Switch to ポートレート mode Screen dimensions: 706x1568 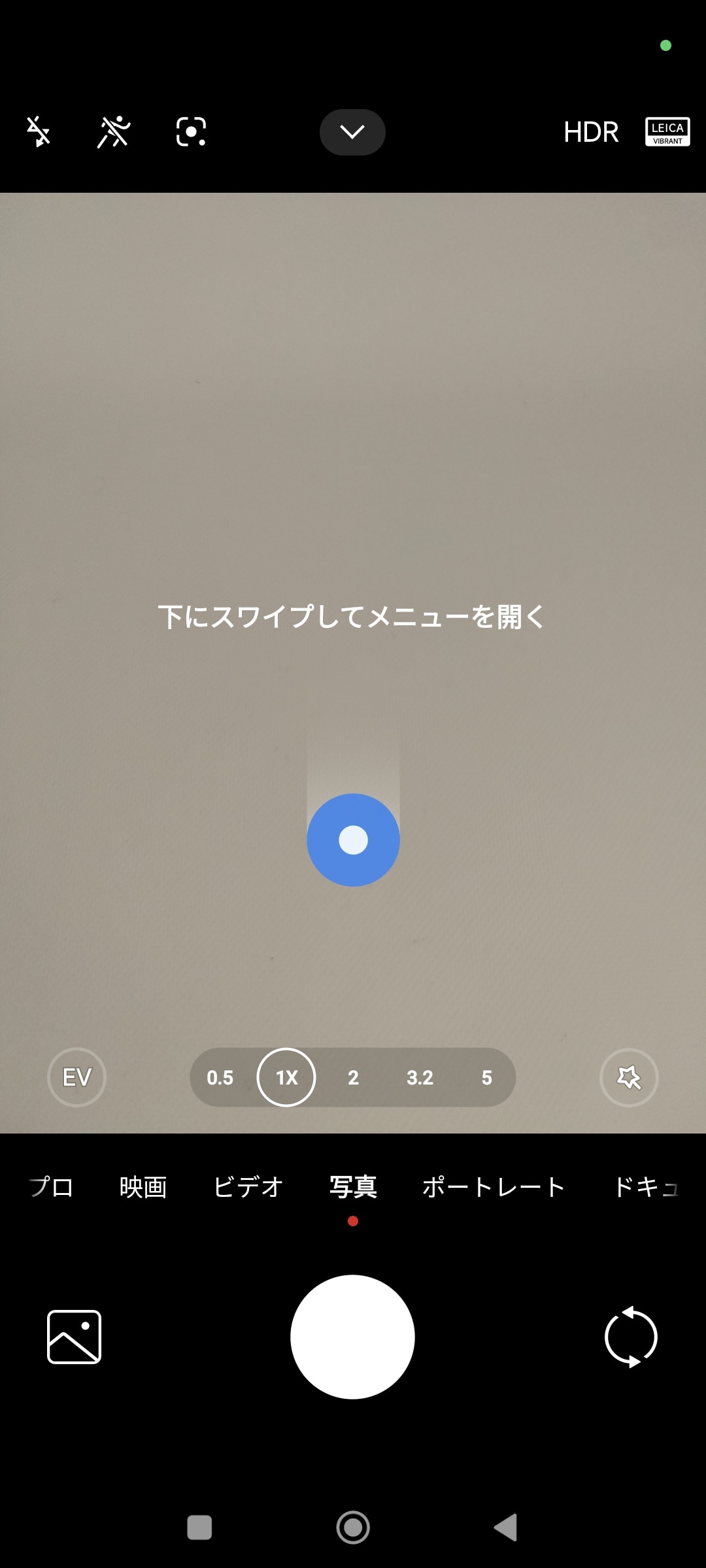(x=494, y=1186)
